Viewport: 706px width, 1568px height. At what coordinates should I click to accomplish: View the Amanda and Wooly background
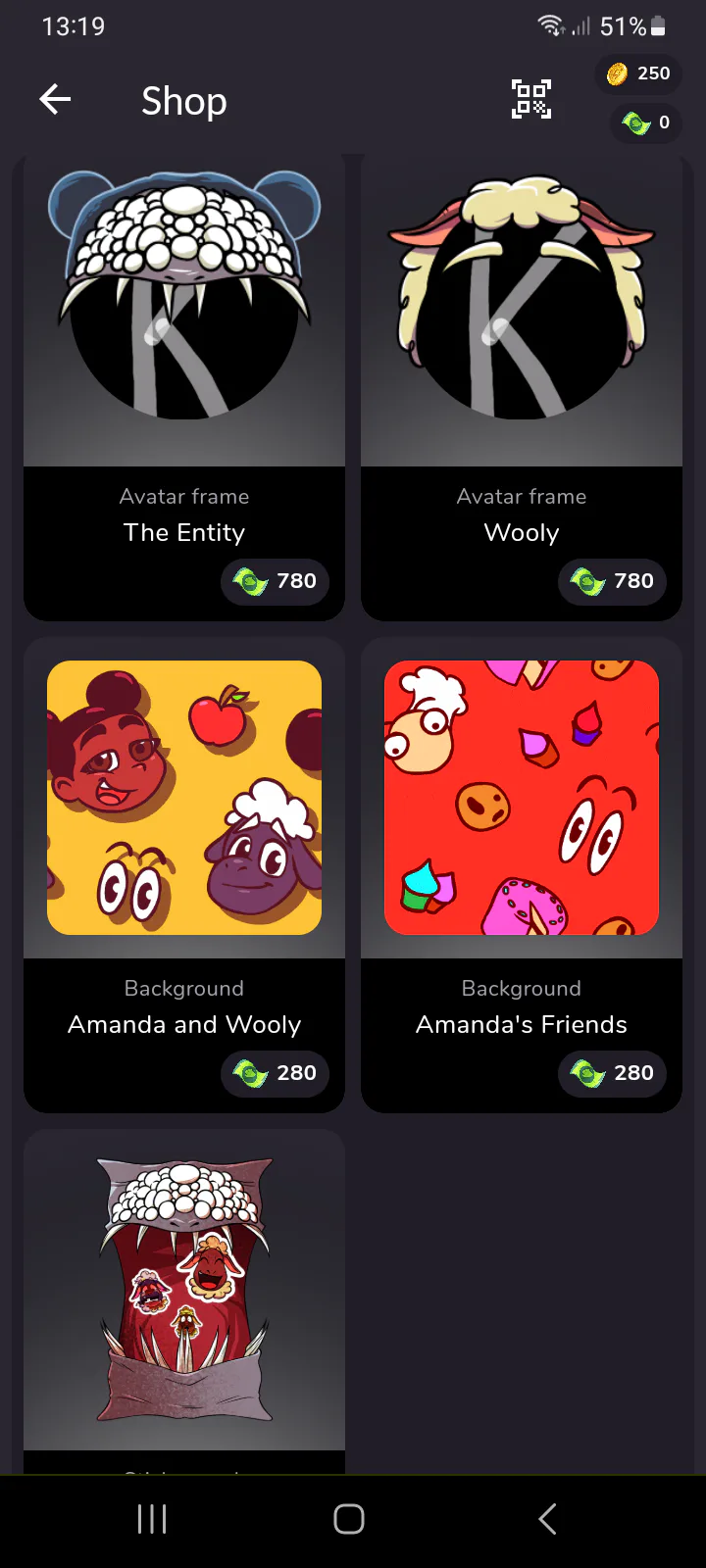pos(184,798)
